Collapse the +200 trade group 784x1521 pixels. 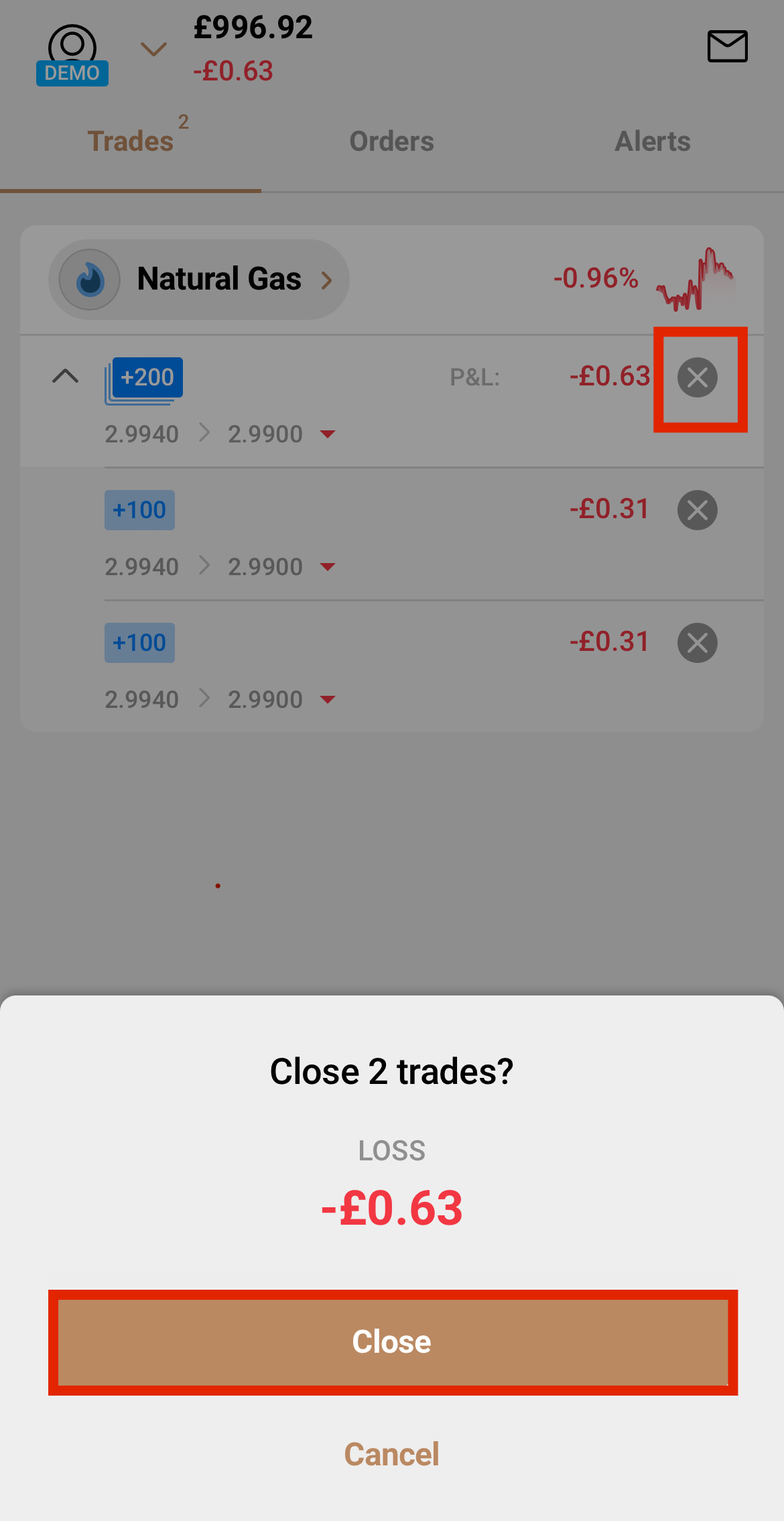(65, 376)
